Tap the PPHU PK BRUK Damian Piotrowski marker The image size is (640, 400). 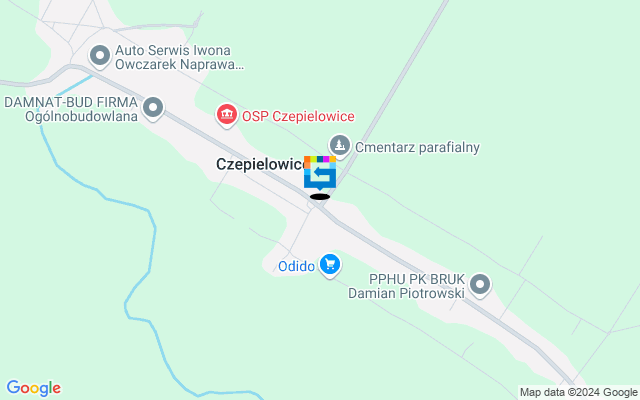pyautogui.click(x=480, y=285)
